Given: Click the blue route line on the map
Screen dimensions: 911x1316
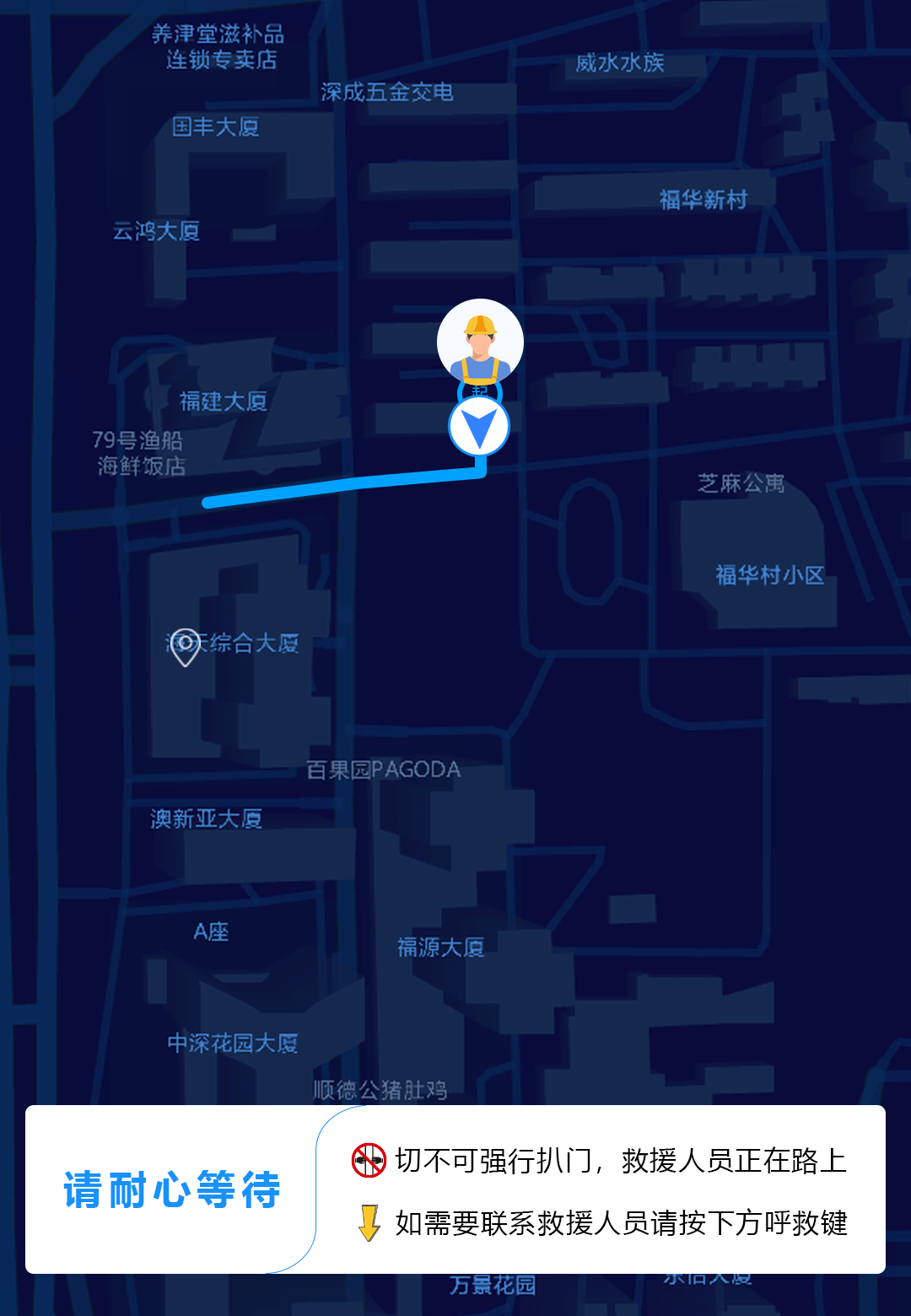Looking at the screenshot, I should (x=354, y=485).
